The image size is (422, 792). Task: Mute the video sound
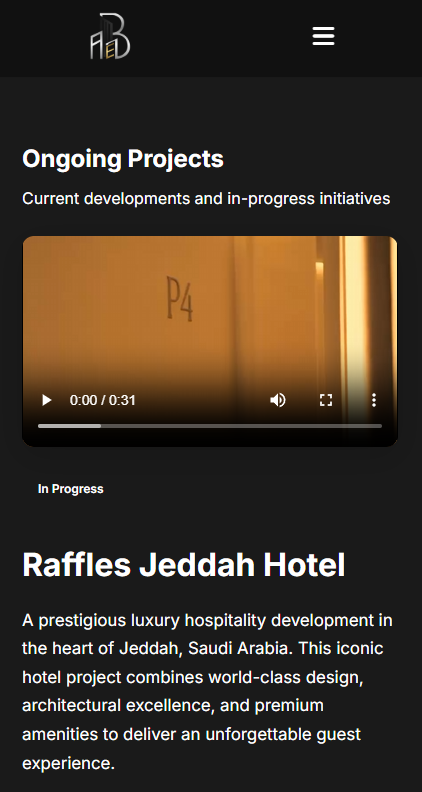pos(277,401)
